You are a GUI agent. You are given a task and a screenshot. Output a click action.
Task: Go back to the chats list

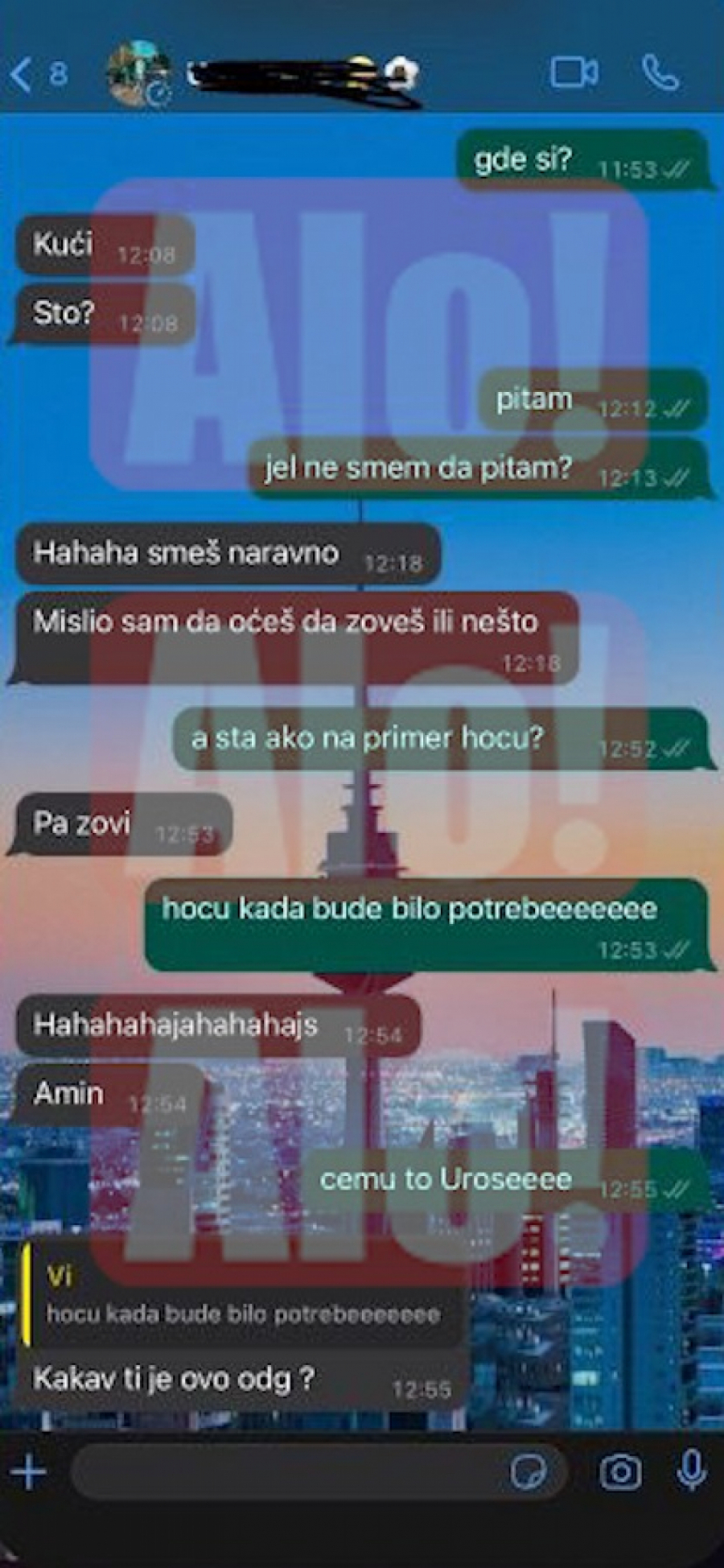coord(24,74)
